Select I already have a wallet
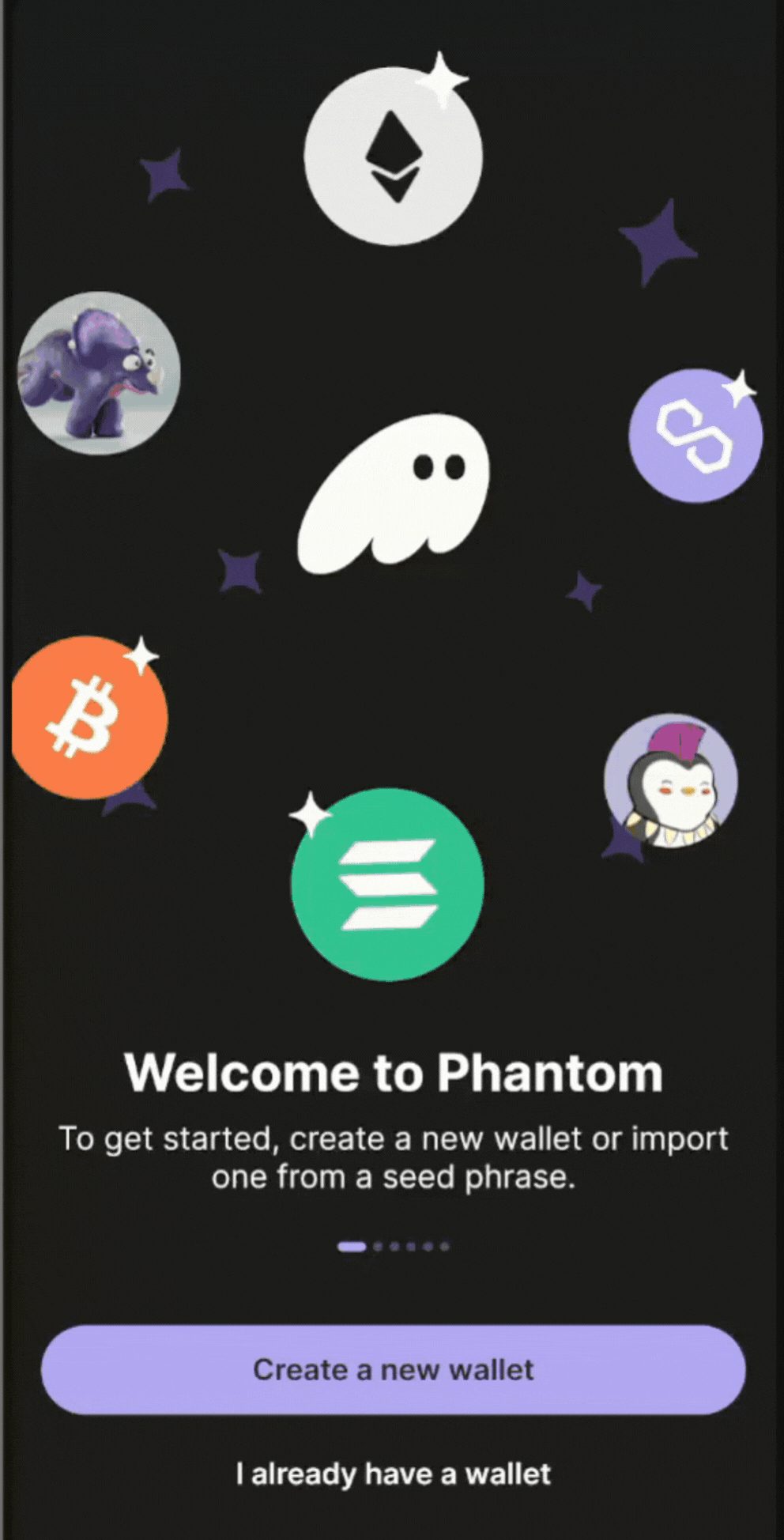This screenshot has height=1540, width=784. 393,1474
